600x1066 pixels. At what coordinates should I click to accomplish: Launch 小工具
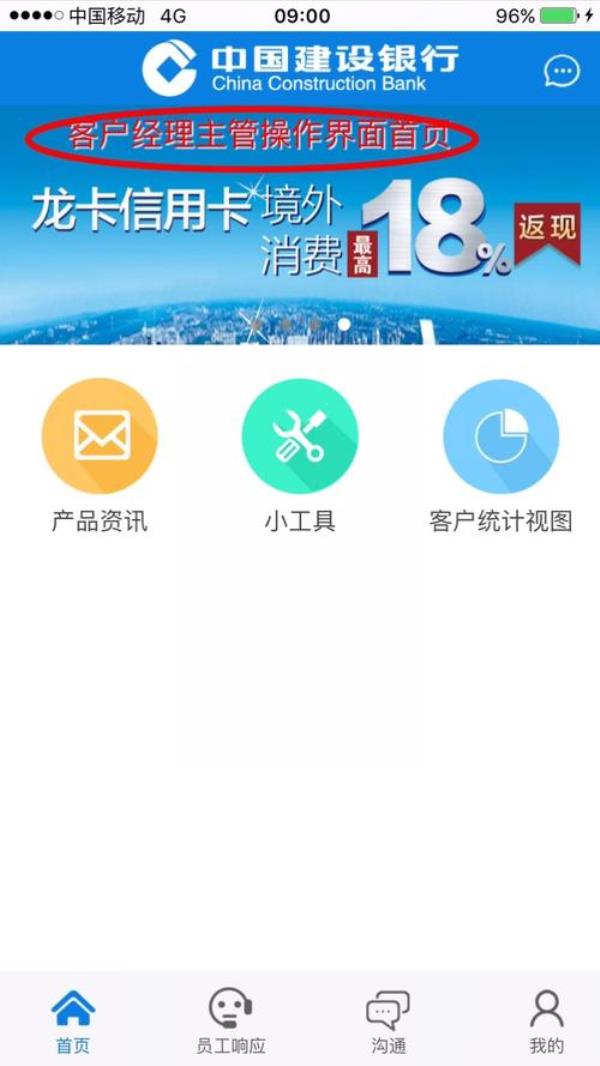[x=300, y=437]
